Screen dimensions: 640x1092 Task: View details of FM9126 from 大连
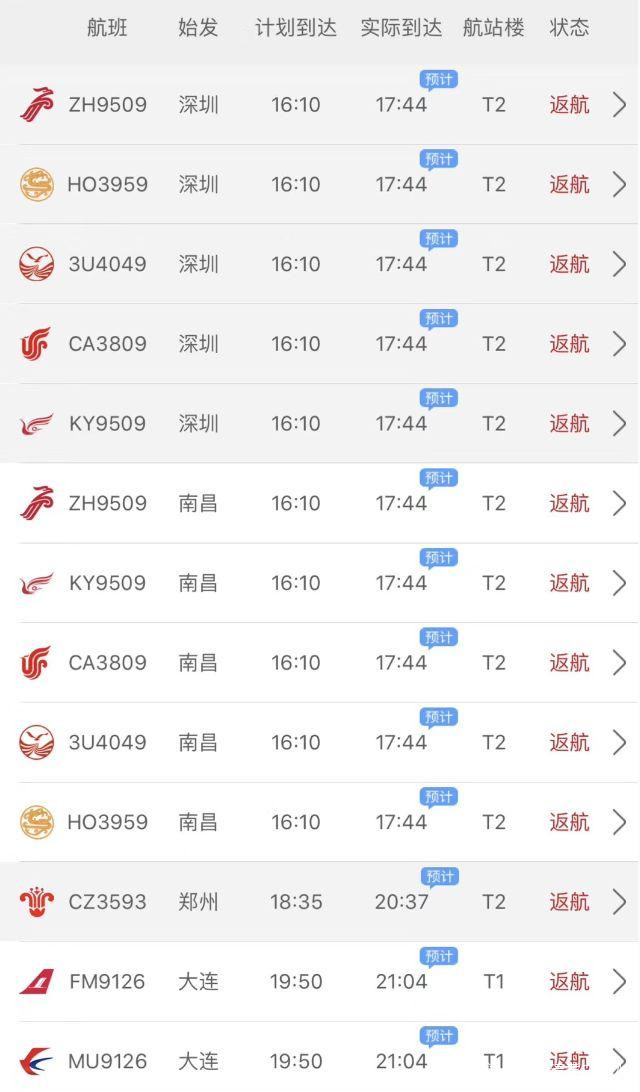pos(320,982)
